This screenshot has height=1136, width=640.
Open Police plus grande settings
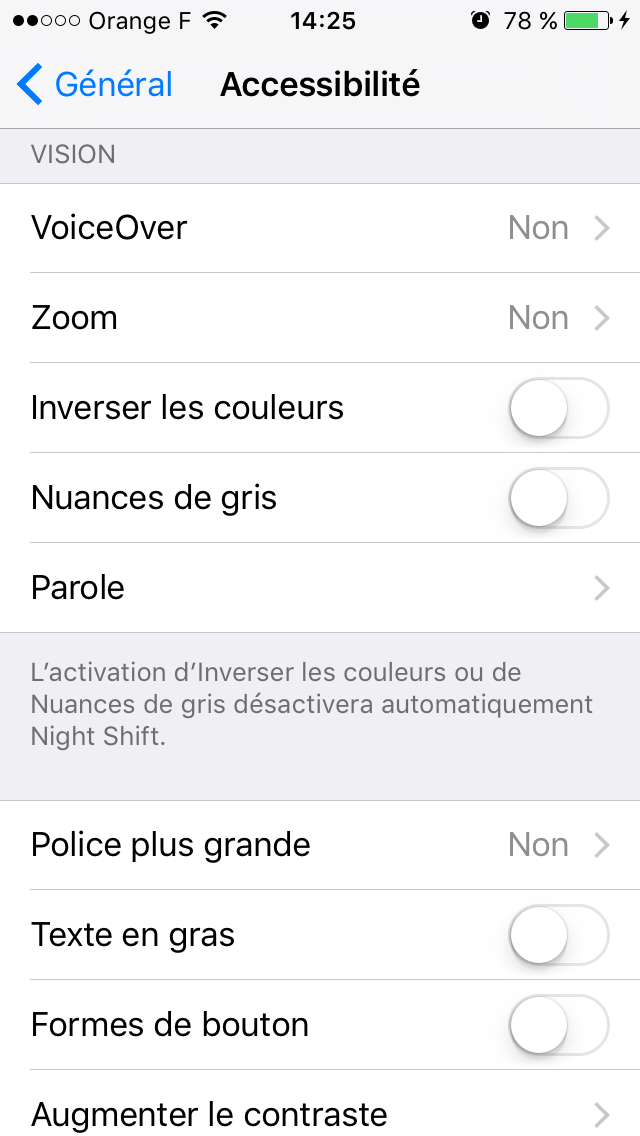(320, 845)
